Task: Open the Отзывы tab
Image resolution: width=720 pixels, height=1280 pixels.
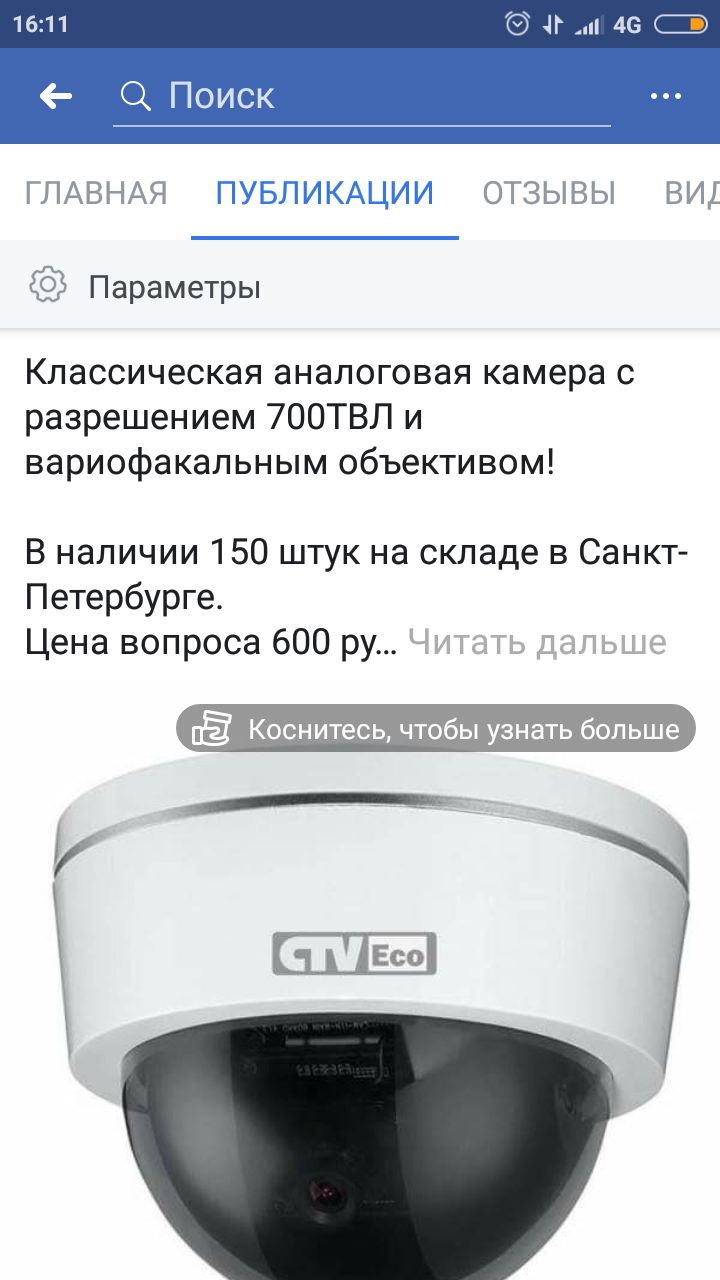Action: (549, 192)
